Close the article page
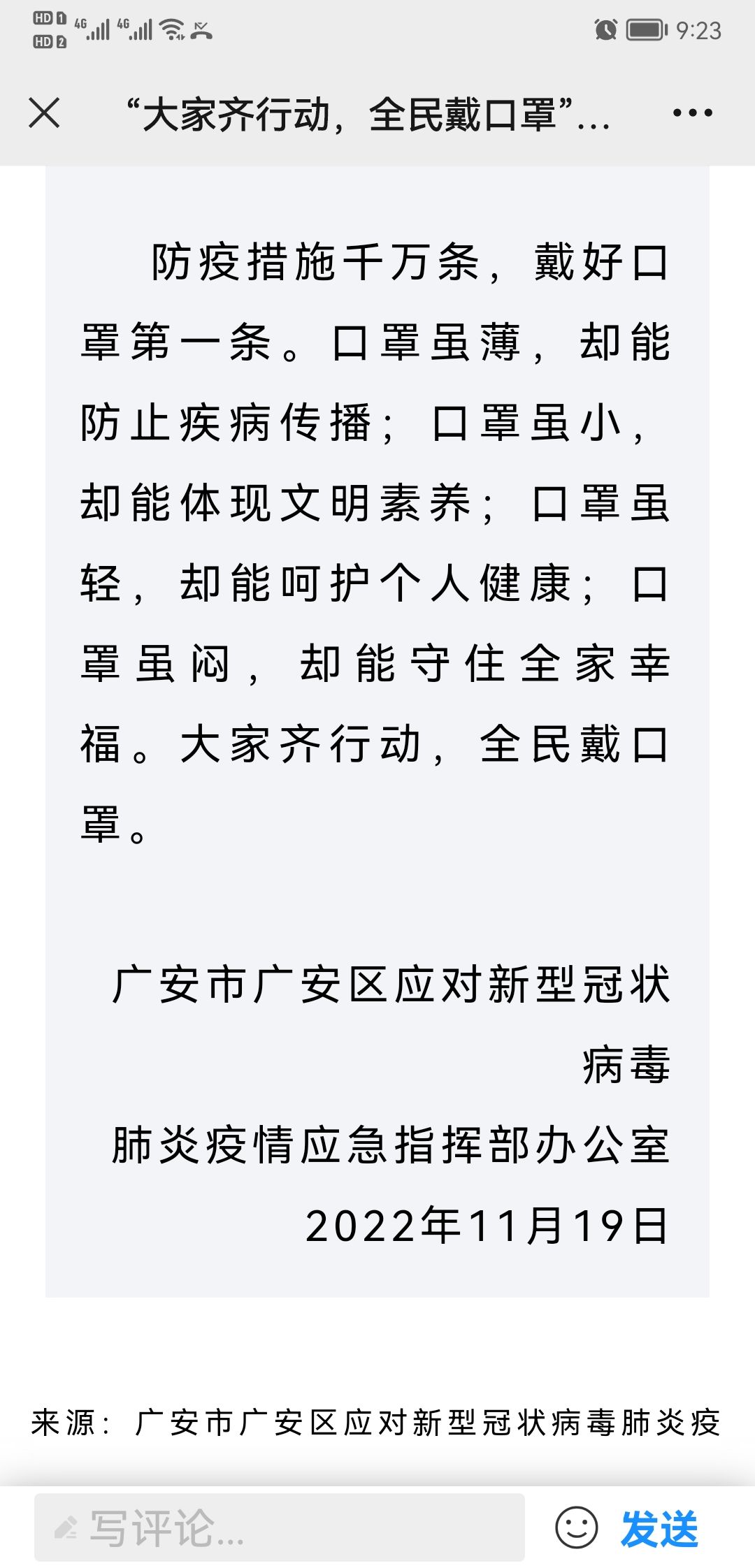Viewport: 755px width, 1568px height. tap(44, 113)
